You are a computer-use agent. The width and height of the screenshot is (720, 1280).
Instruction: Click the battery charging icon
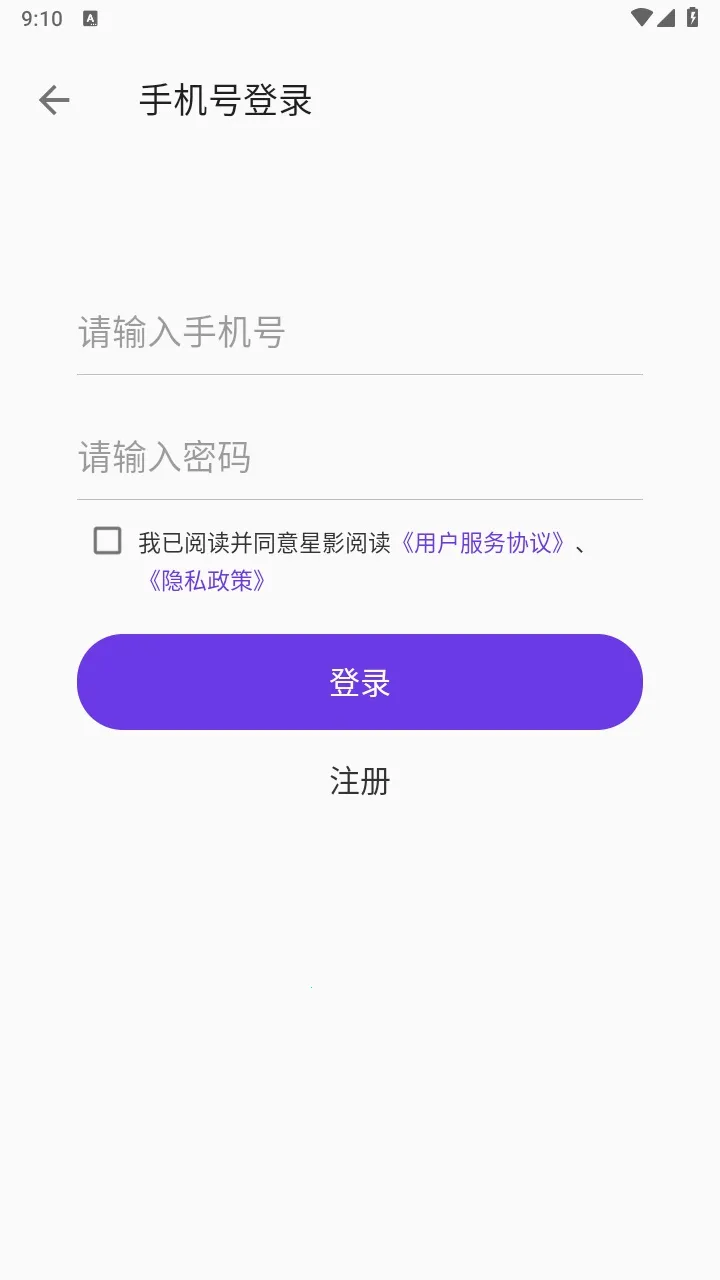[x=694, y=17]
